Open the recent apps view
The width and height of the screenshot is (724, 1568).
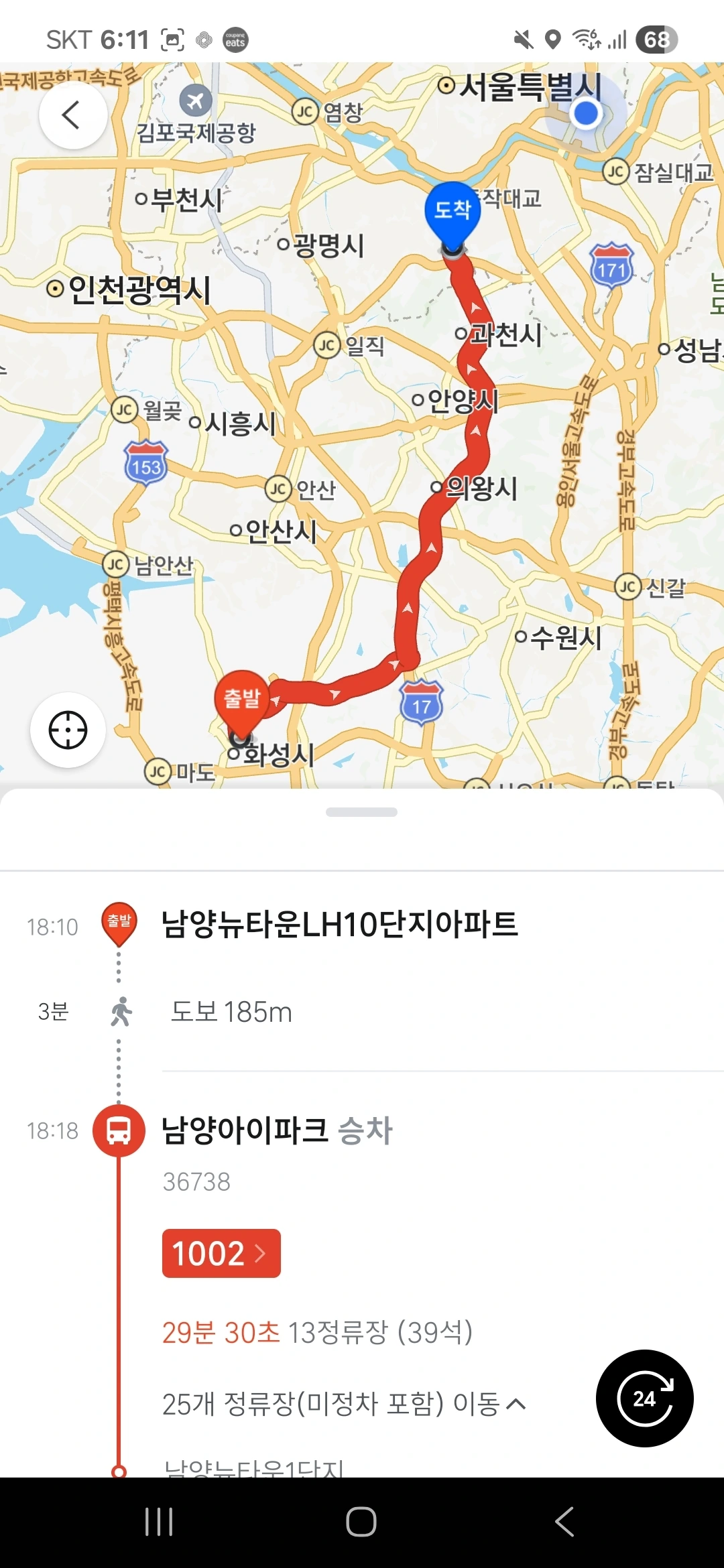click(x=159, y=1522)
